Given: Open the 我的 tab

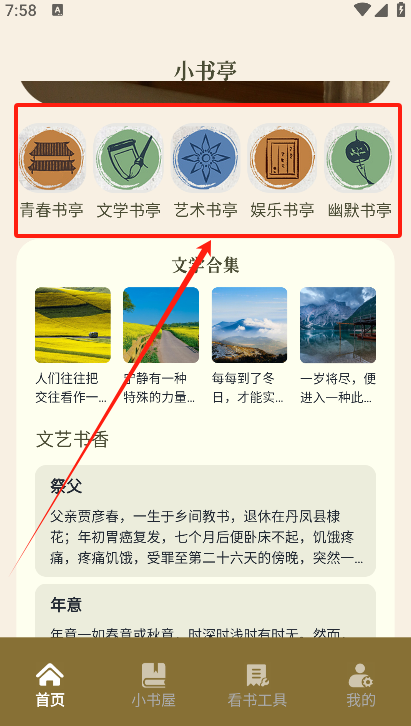Looking at the screenshot, I should pyautogui.click(x=361, y=685).
